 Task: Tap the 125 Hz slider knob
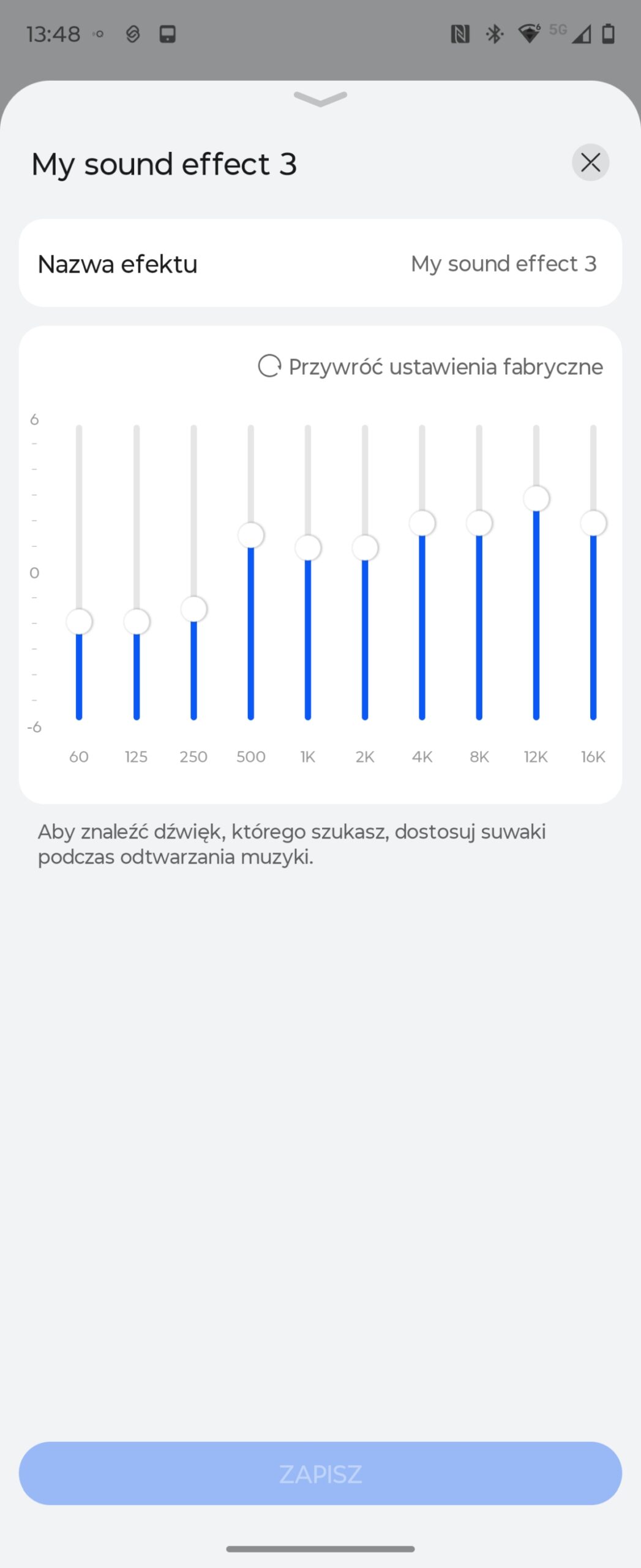137,621
